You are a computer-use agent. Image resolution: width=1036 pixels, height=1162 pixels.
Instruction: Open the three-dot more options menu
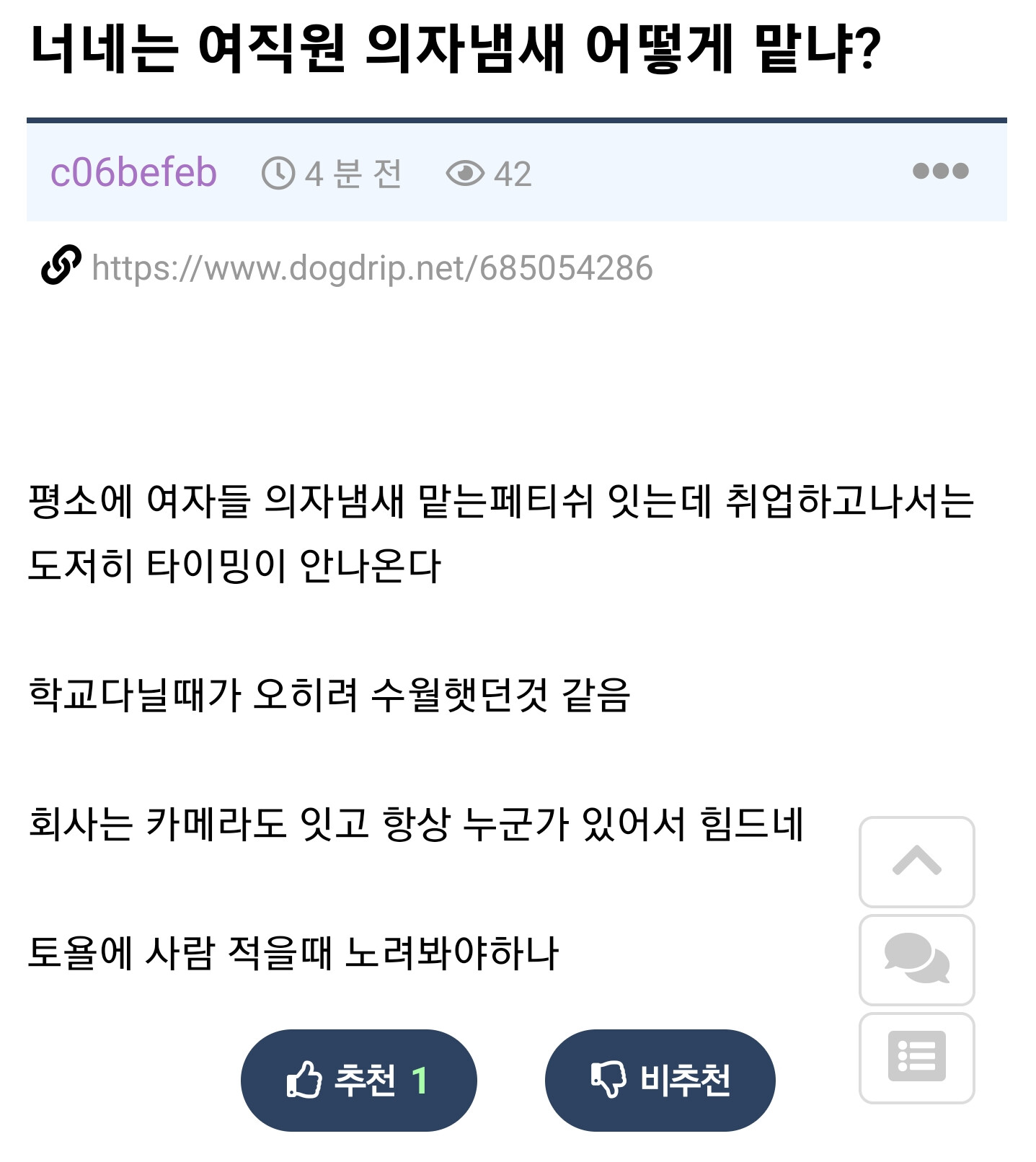click(940, 171)
